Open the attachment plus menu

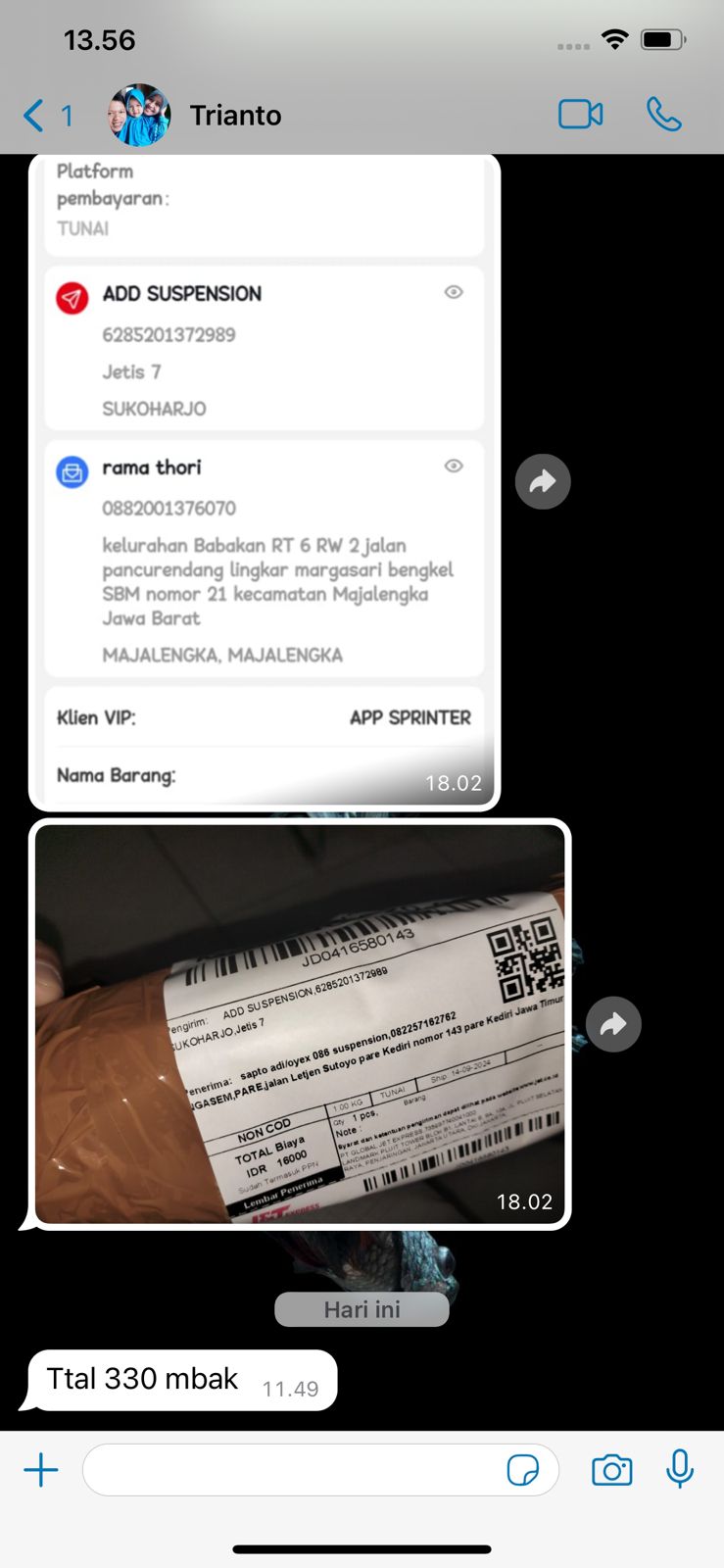41,1470
